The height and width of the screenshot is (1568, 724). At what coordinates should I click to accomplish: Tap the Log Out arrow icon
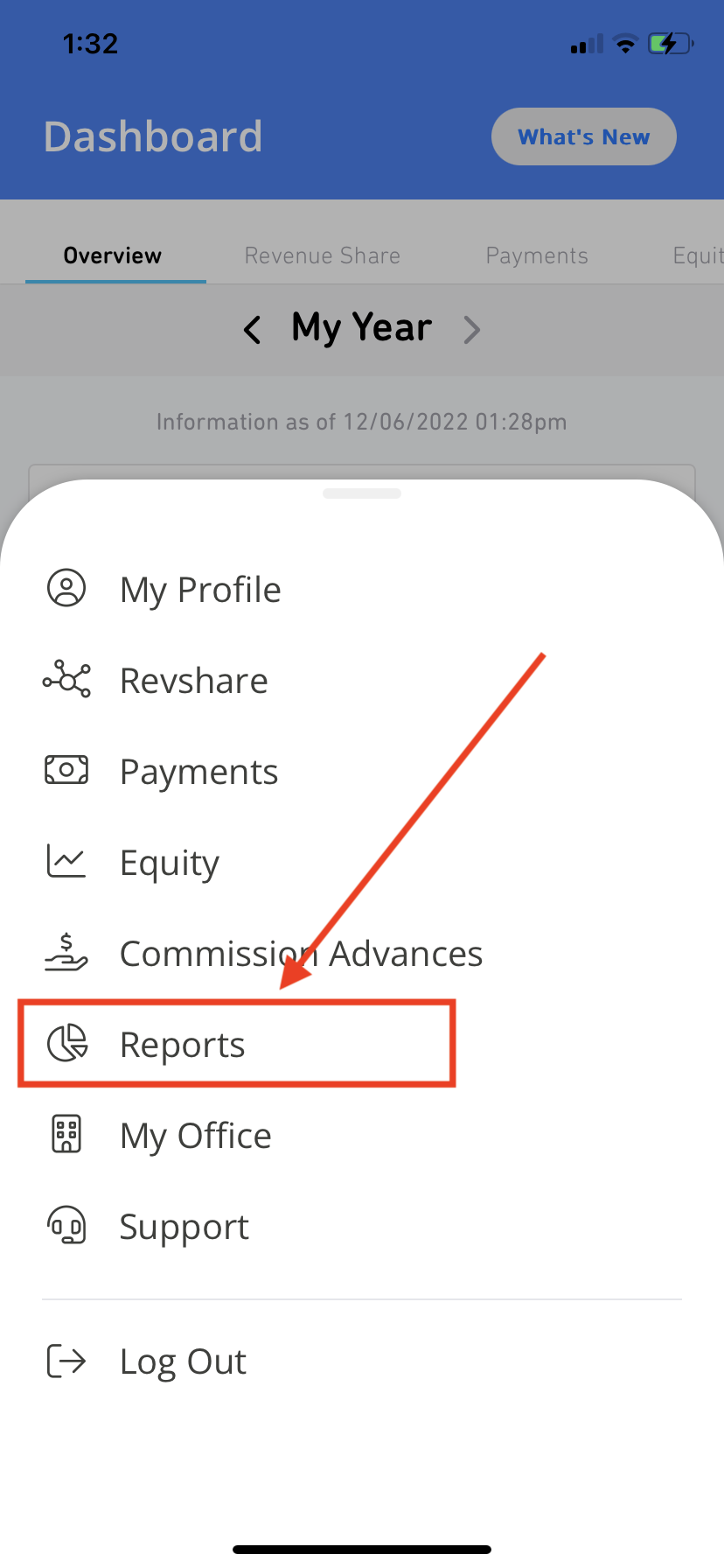tap(66, 1361)
